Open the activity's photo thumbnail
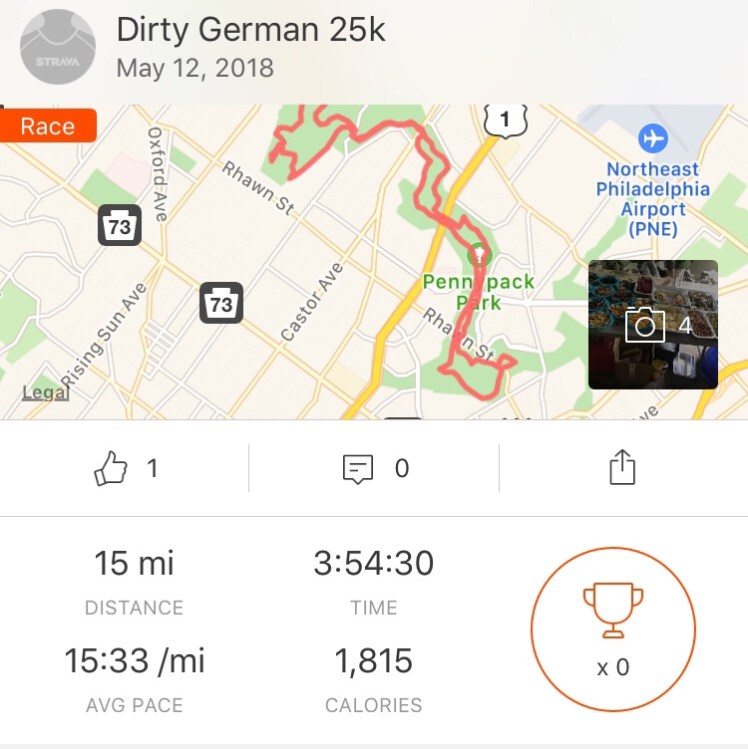Screen dimensions: 748x749 652,324
